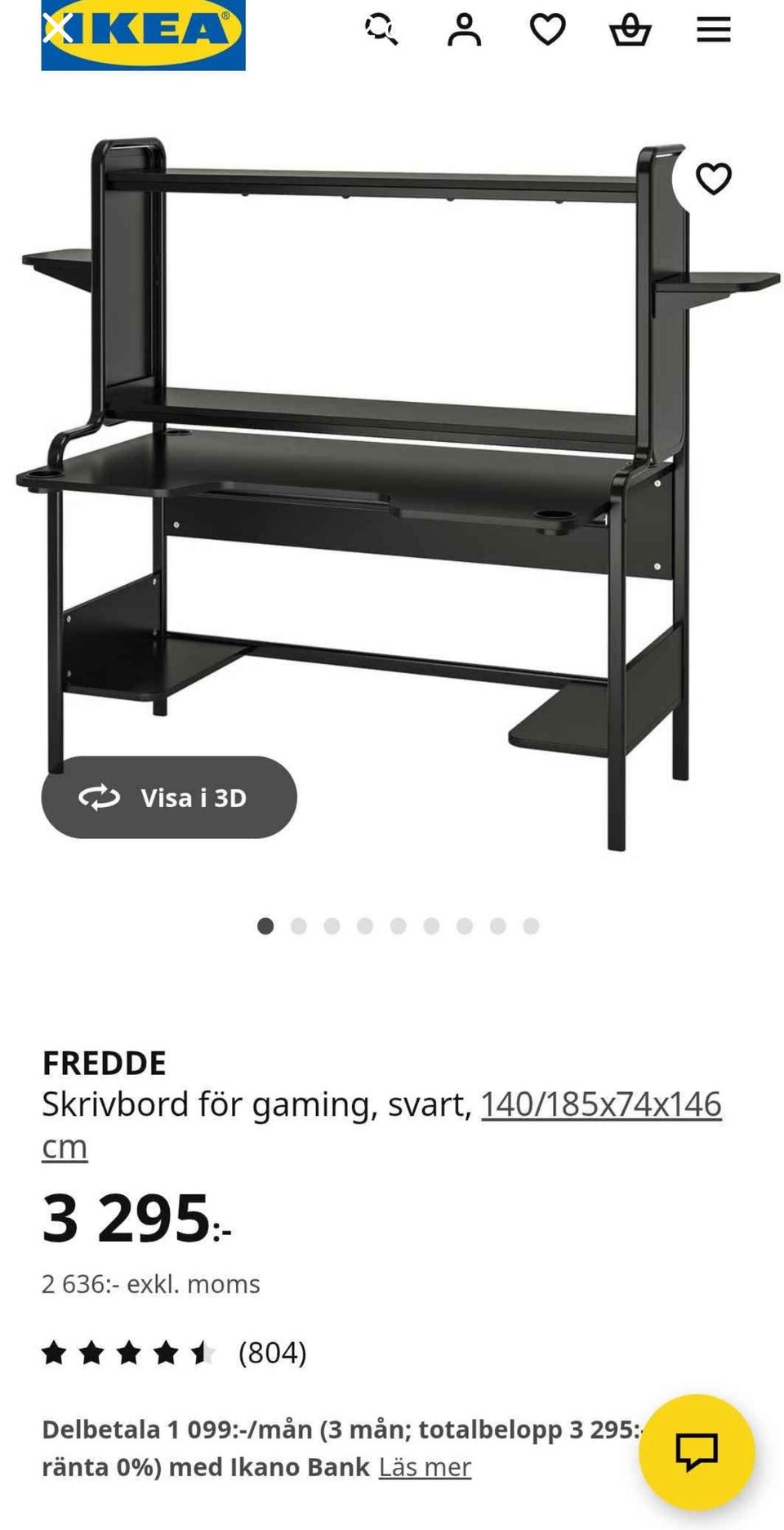The width and height of the screenshot is (784, 1530).
Task: Open the shopping basket
Action: point(630,30)
